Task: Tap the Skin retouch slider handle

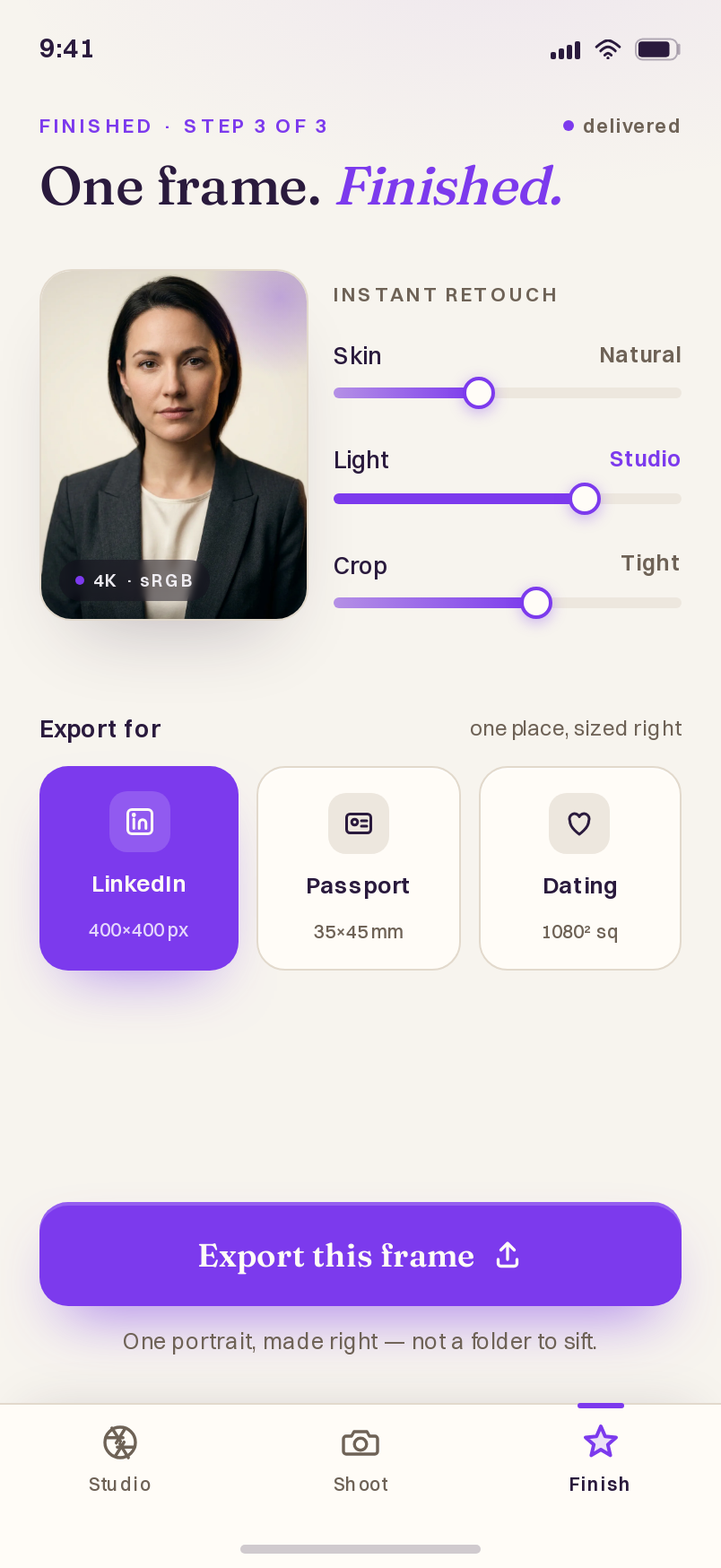Action: [x=479, y=393]
